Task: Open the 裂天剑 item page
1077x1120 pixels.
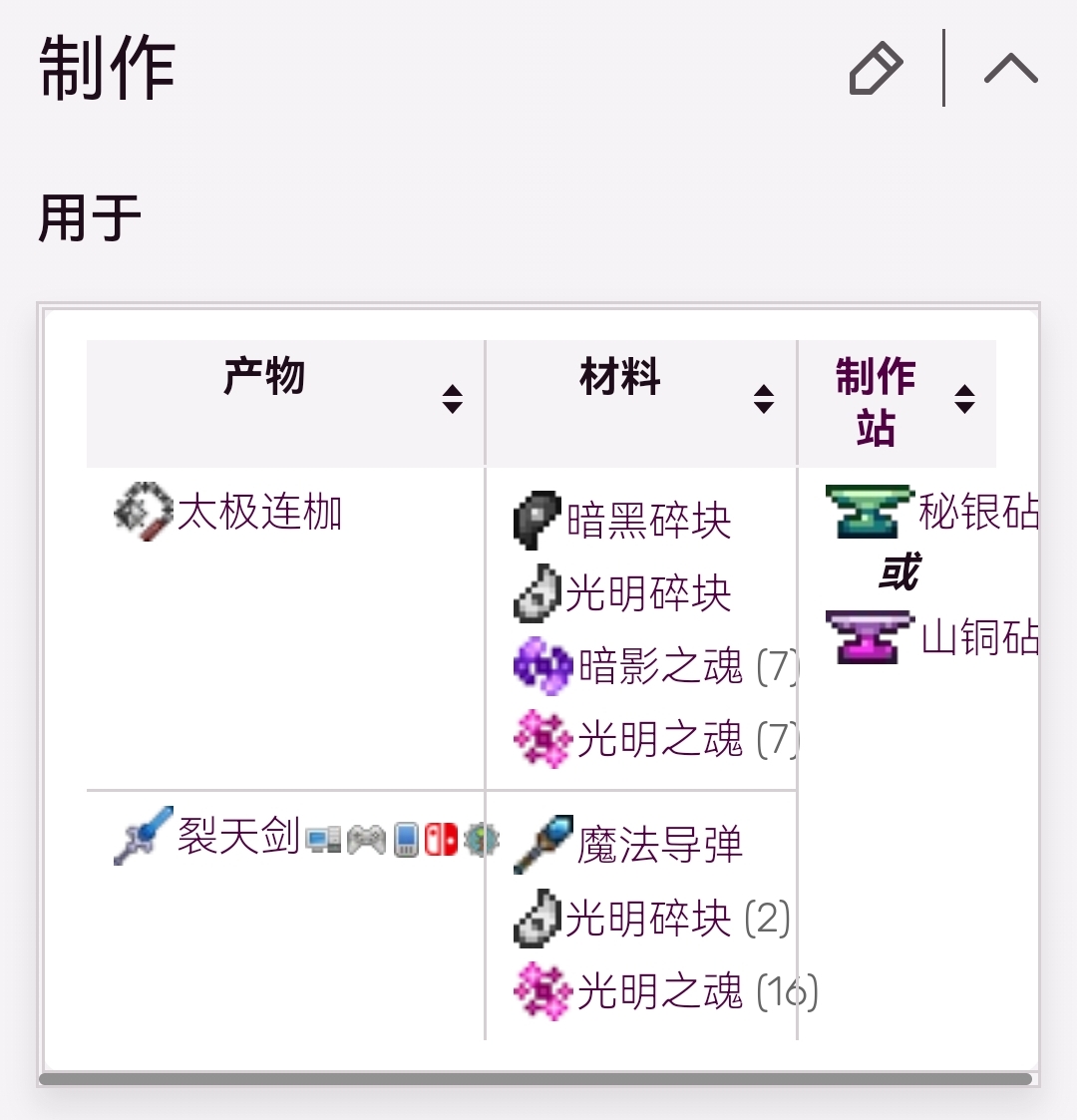Action: click(238, 836)
